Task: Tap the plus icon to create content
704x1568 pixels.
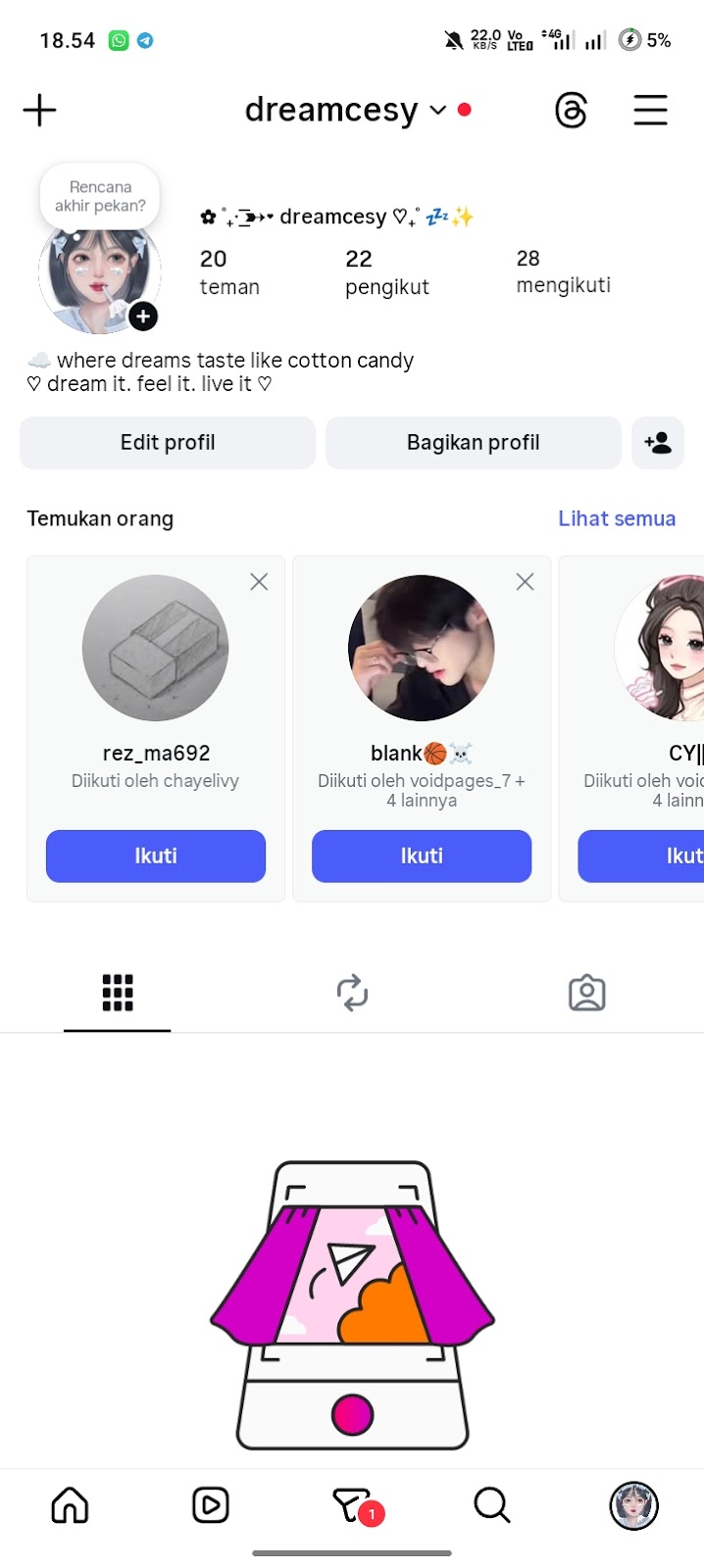Action: [x=39, y=110]
